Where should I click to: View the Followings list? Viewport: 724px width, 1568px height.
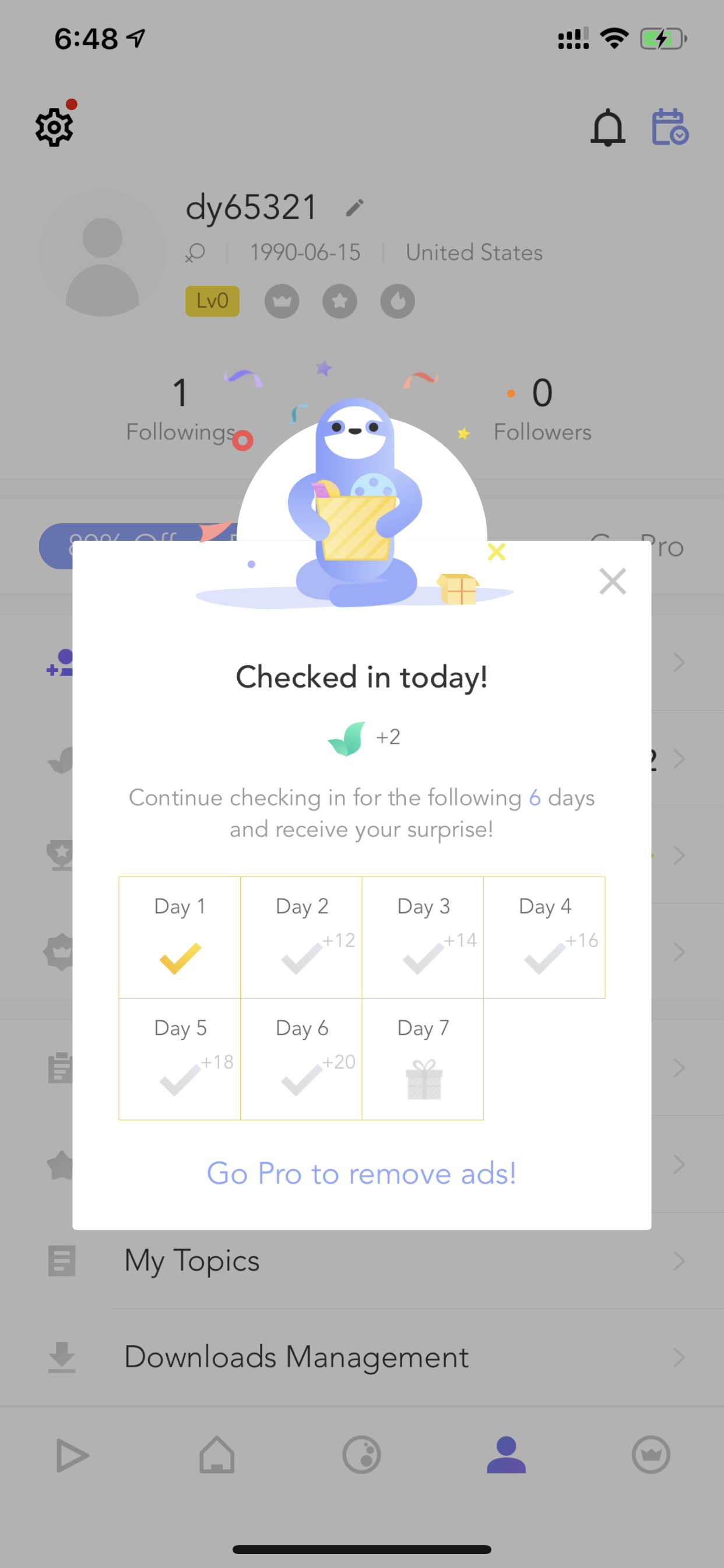point(181,409)
